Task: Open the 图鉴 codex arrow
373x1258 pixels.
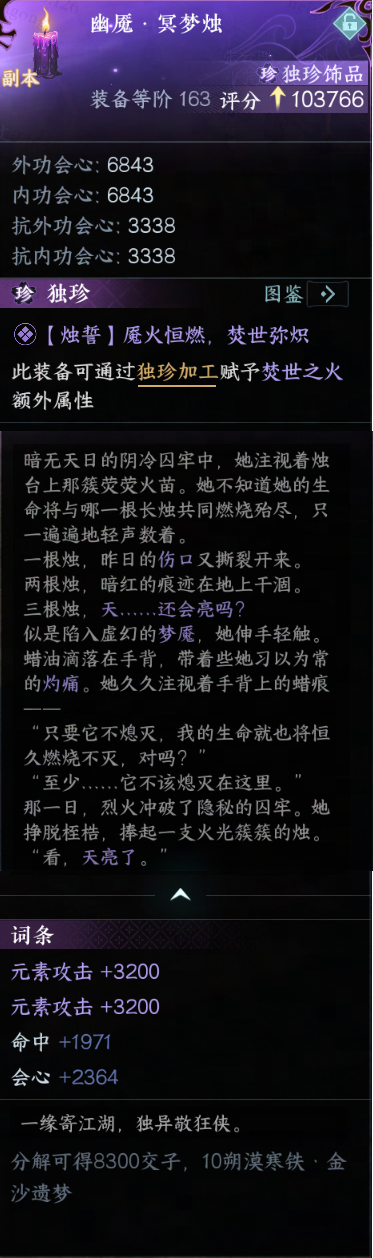Action: tap(328, 294)
